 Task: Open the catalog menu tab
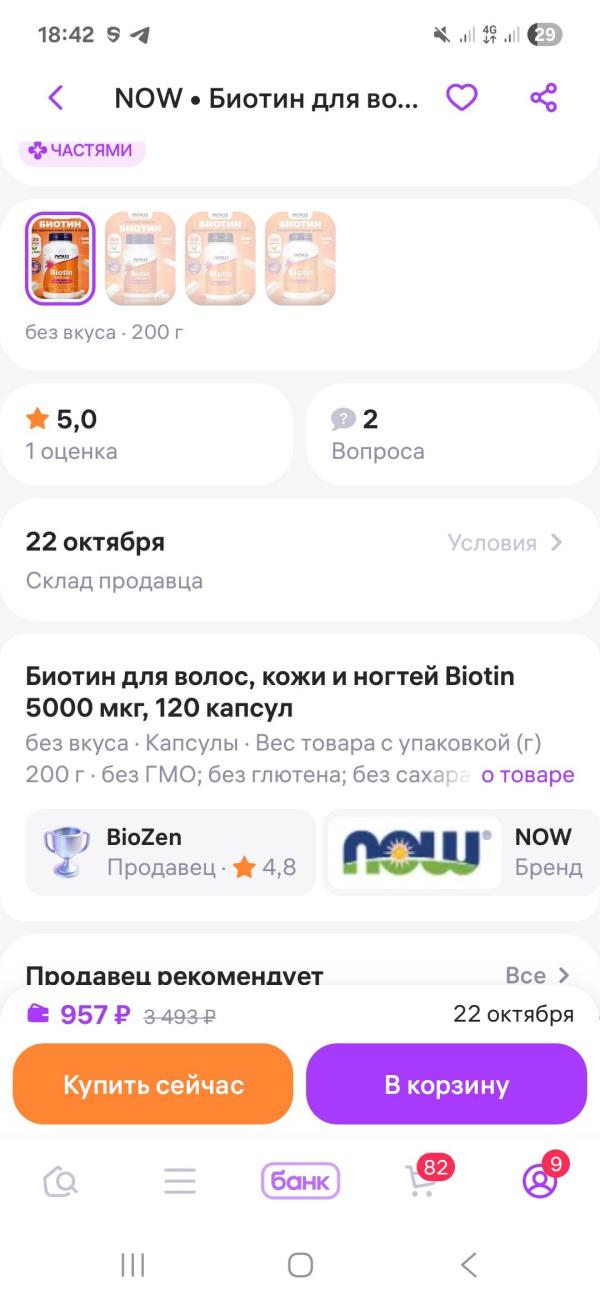[x=180, y=1182]
